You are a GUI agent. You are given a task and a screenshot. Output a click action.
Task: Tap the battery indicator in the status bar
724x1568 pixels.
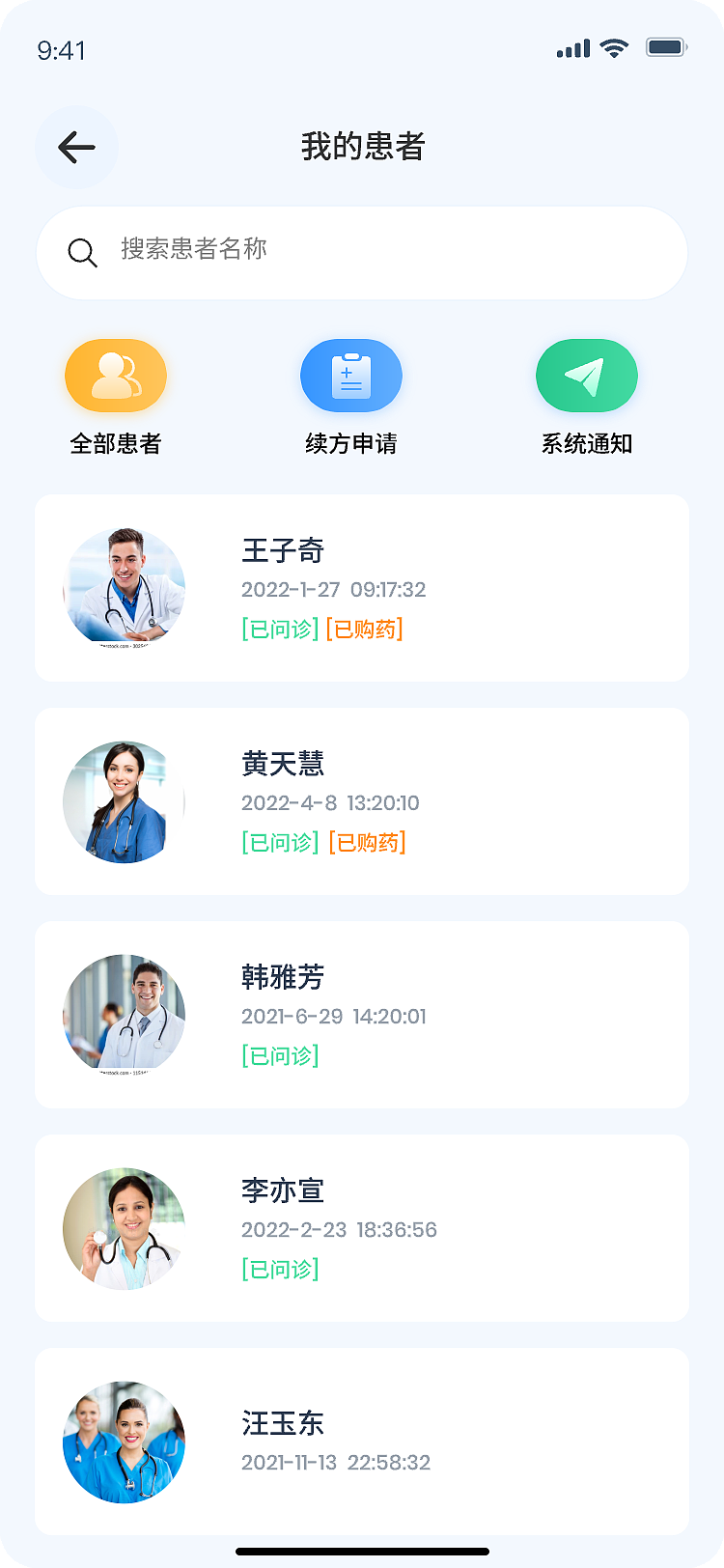tap(665, 46)
